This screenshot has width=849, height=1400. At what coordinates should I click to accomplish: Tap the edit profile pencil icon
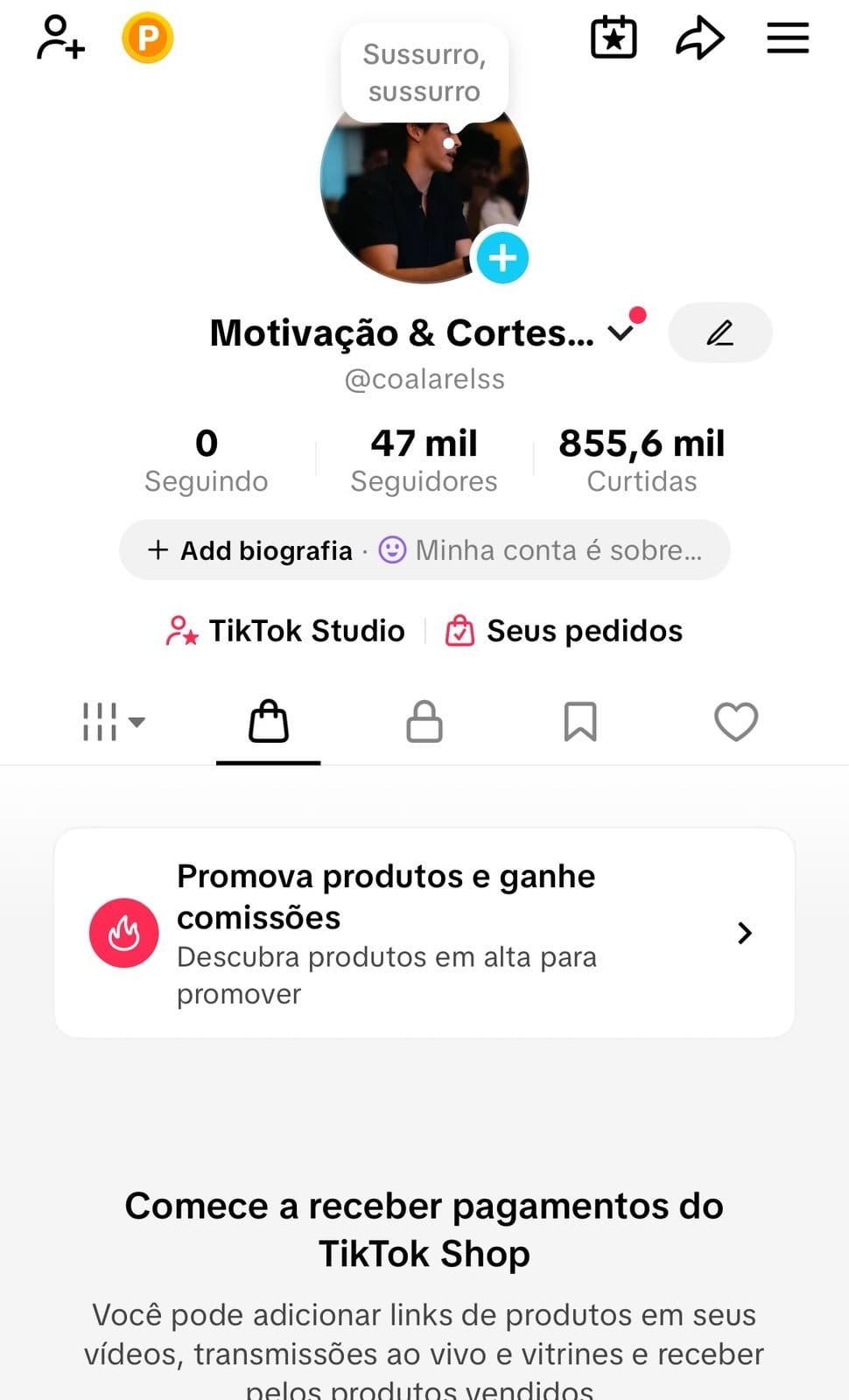click(719, 332)
